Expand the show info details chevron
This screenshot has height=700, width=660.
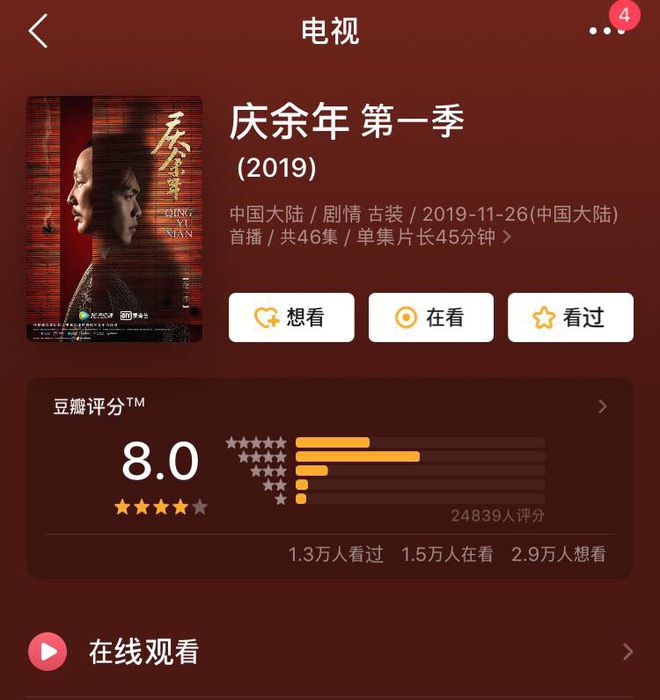click(507, 238)
